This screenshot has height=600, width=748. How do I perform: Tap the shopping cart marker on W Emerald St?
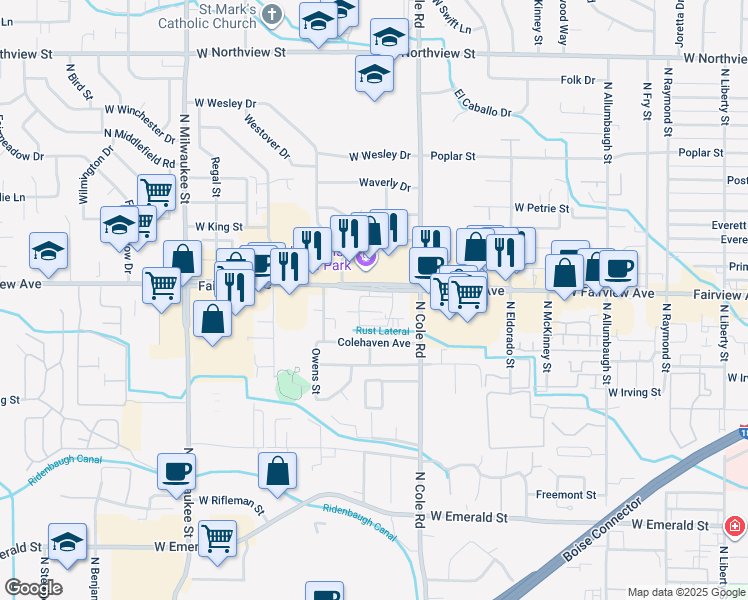point(218,541)
